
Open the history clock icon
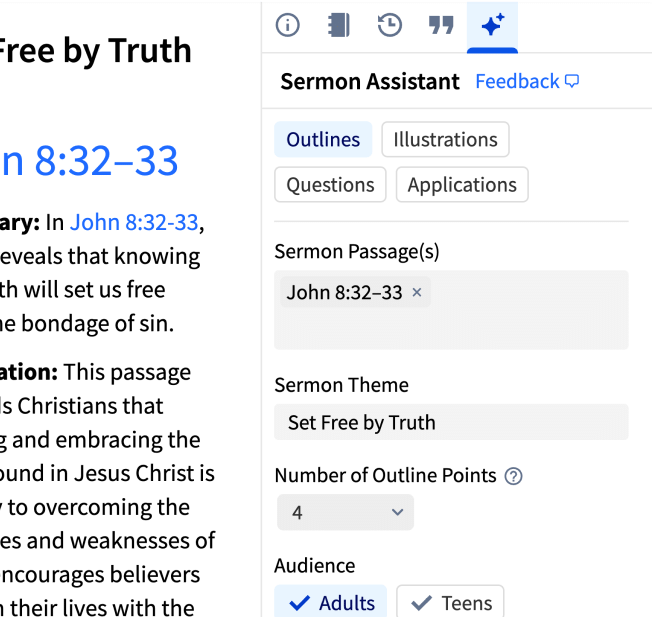390,26
